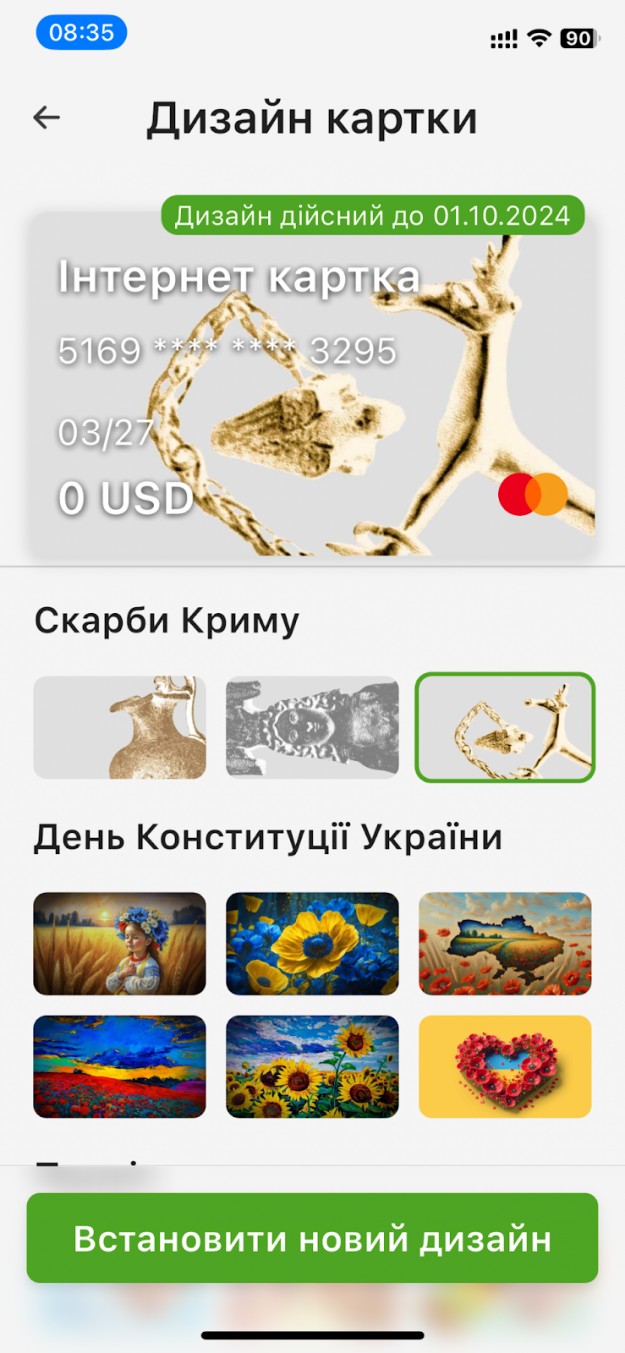The image size is (625, 1353).
Task: Select the golden jug design in Скарби Криму
Action: click(120, 727)
